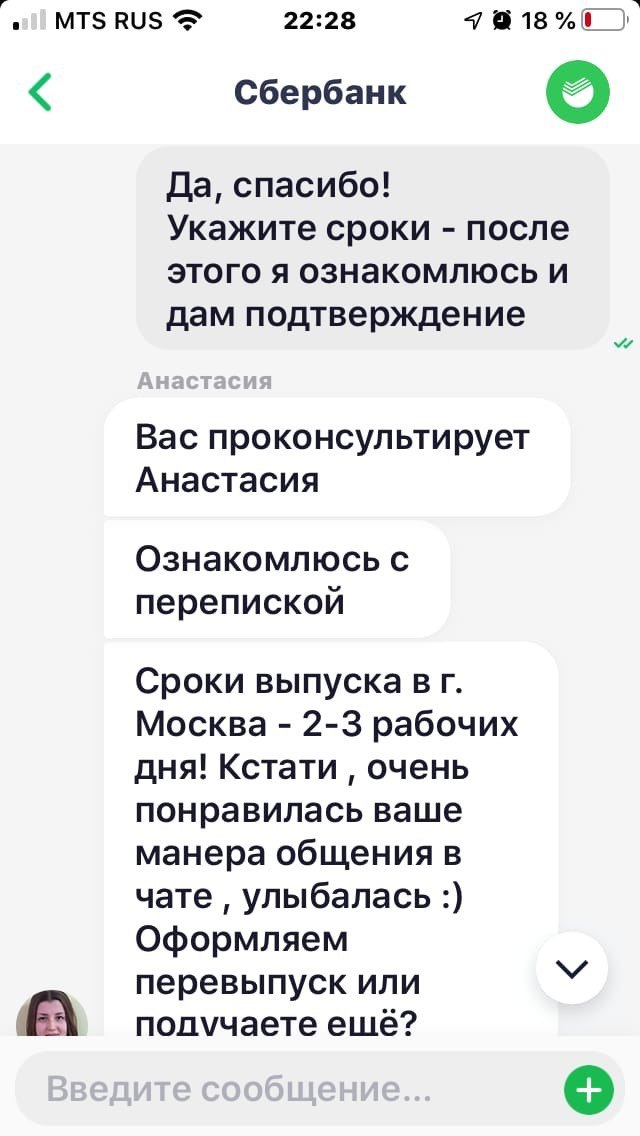
Task: Go back from the Сбербанк chat
Action: click(40, 92)
